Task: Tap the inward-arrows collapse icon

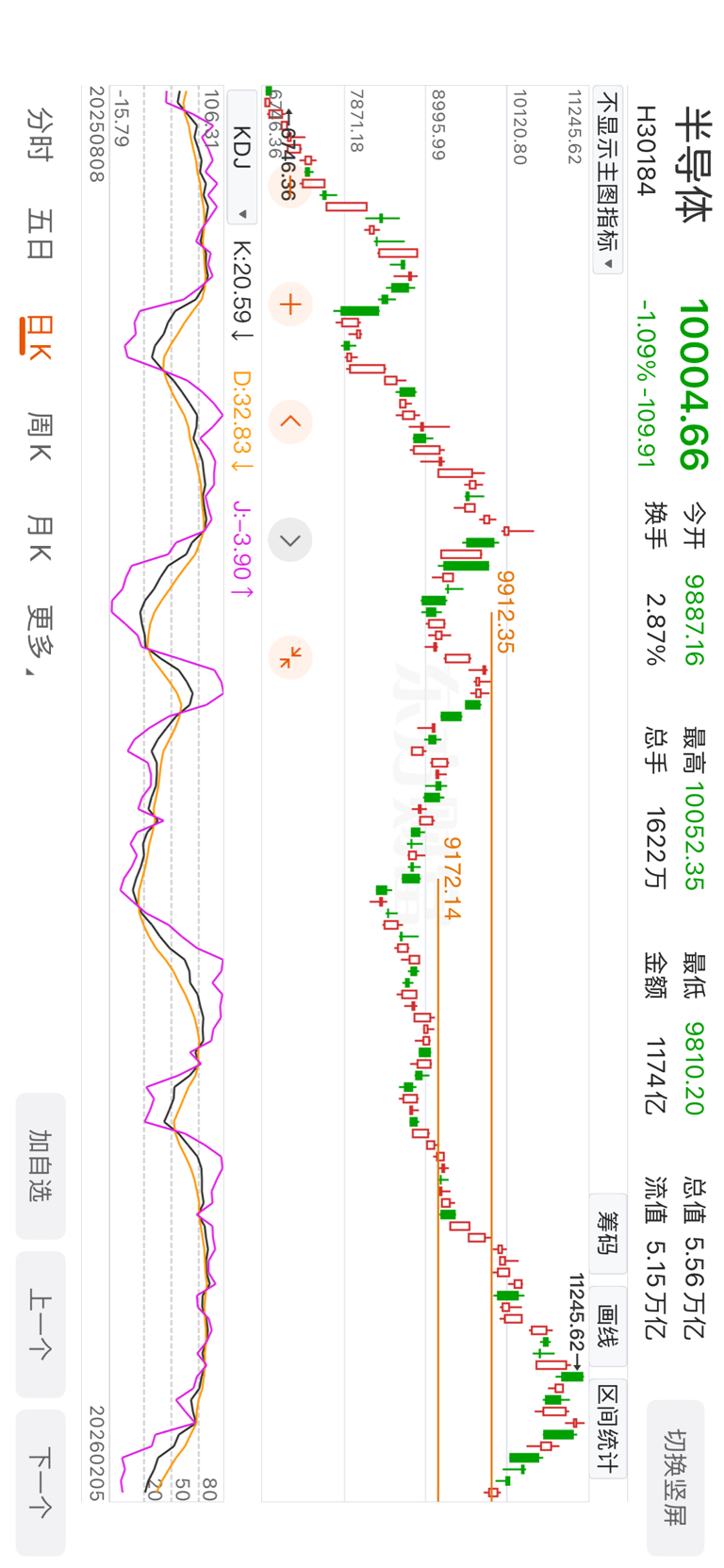Action: 290,657
